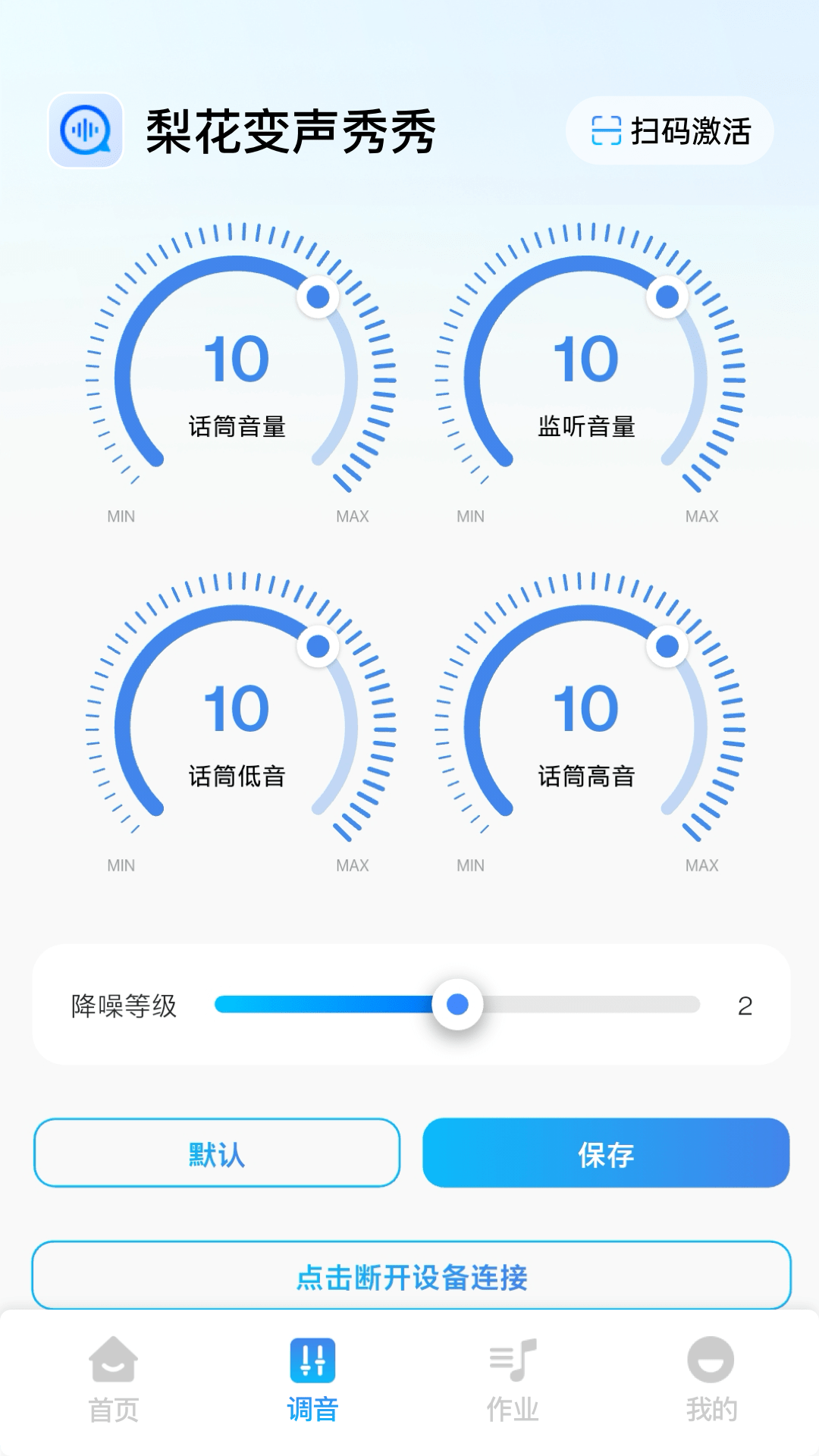Tap the MAX label under 话筒高音 dial
The image size is (819, 1456).
tap(702, 864)
